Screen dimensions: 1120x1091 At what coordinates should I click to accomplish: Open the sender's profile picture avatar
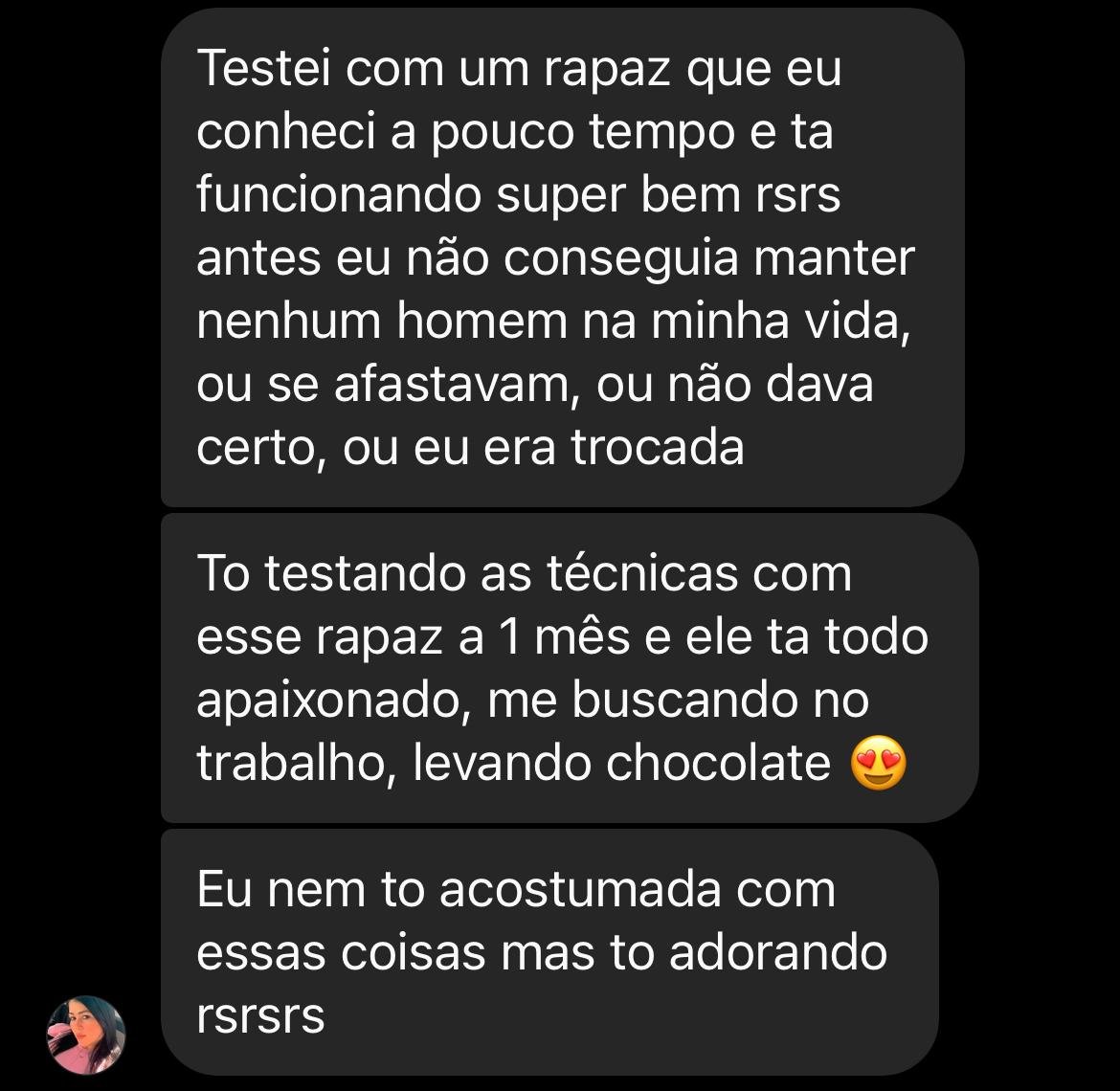coord(86,1035)
